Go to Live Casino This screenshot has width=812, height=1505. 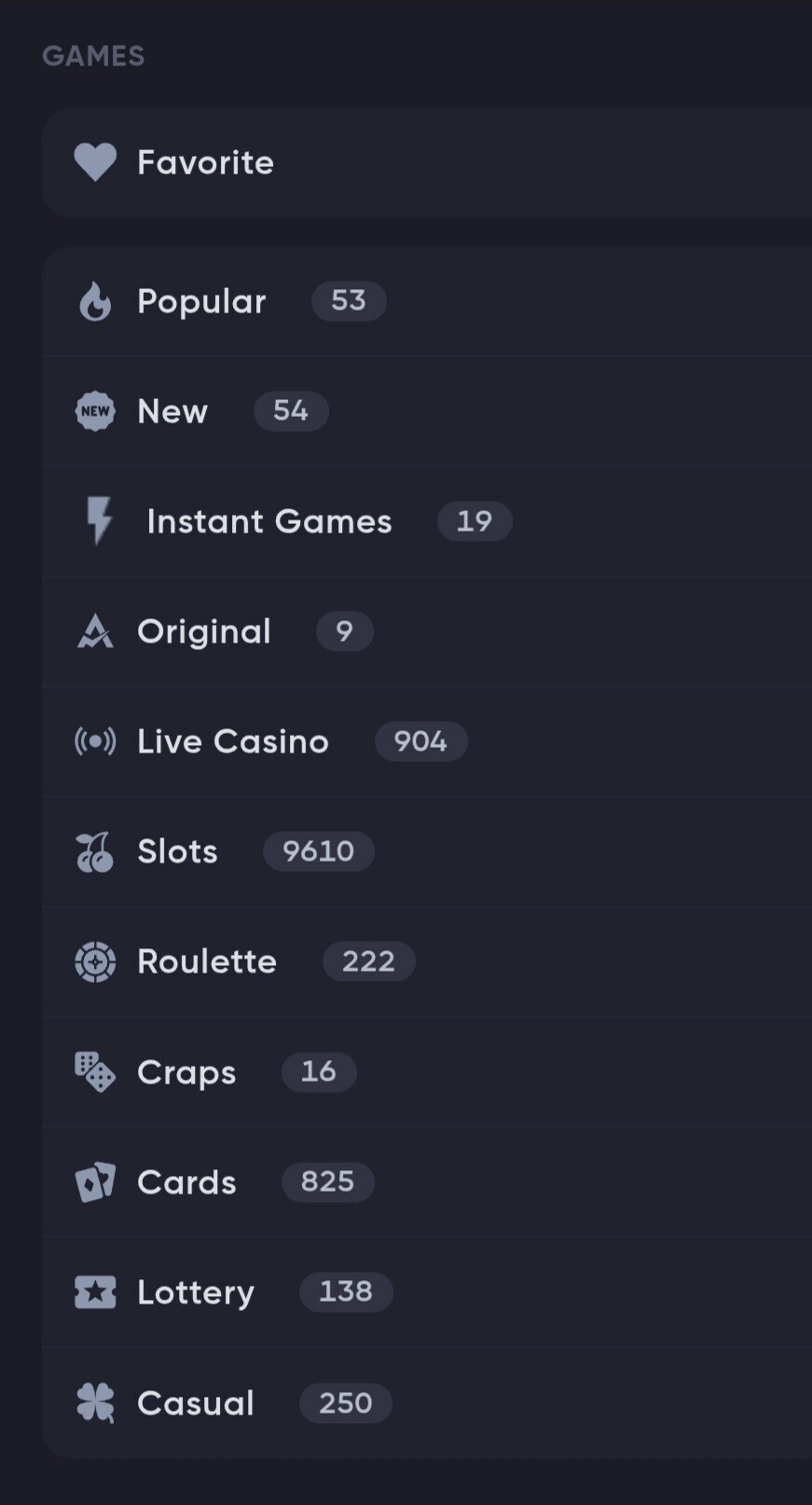[x=427, y=741]
